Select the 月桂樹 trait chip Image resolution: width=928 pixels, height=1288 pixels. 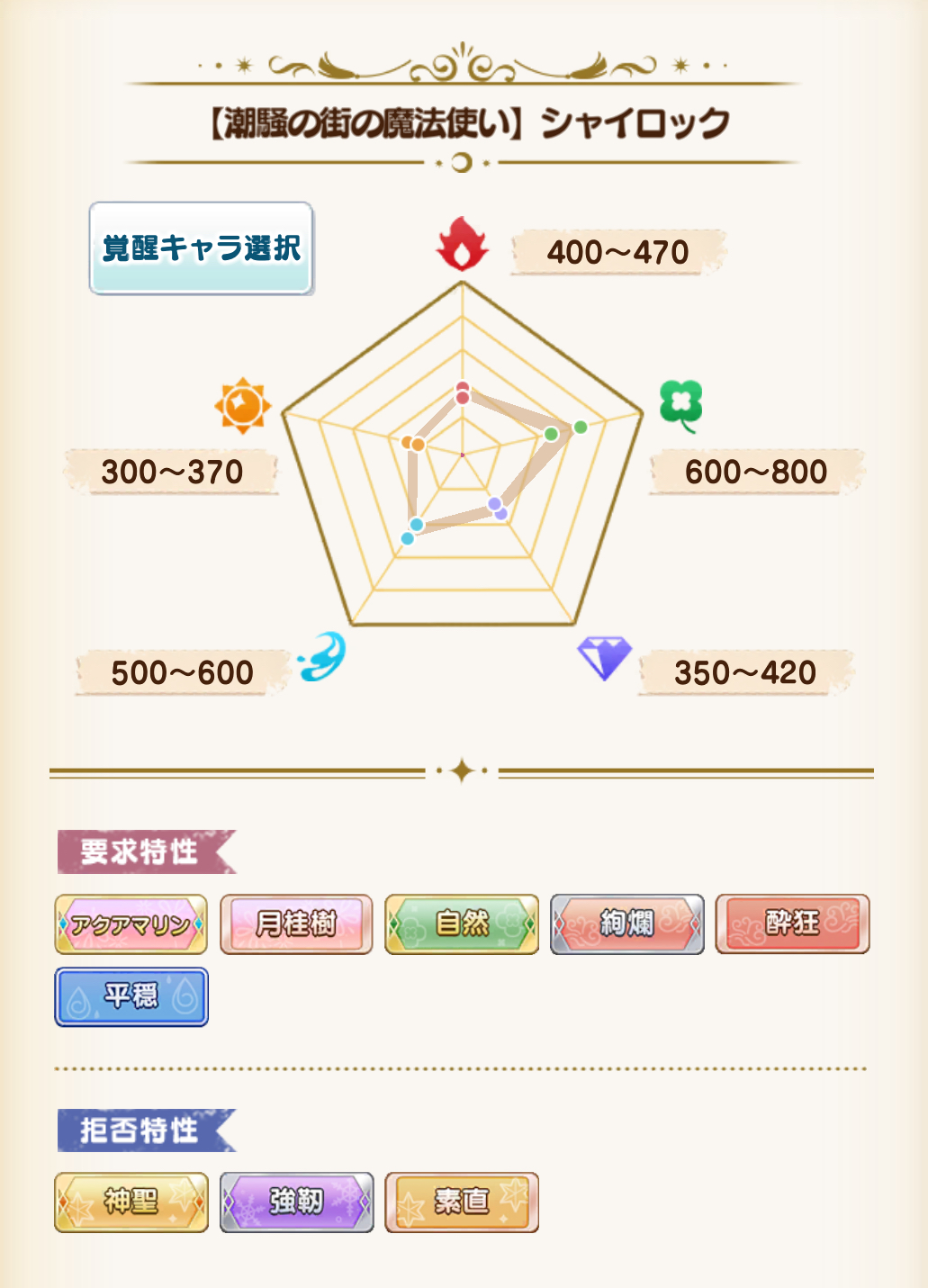coord(296,924)
